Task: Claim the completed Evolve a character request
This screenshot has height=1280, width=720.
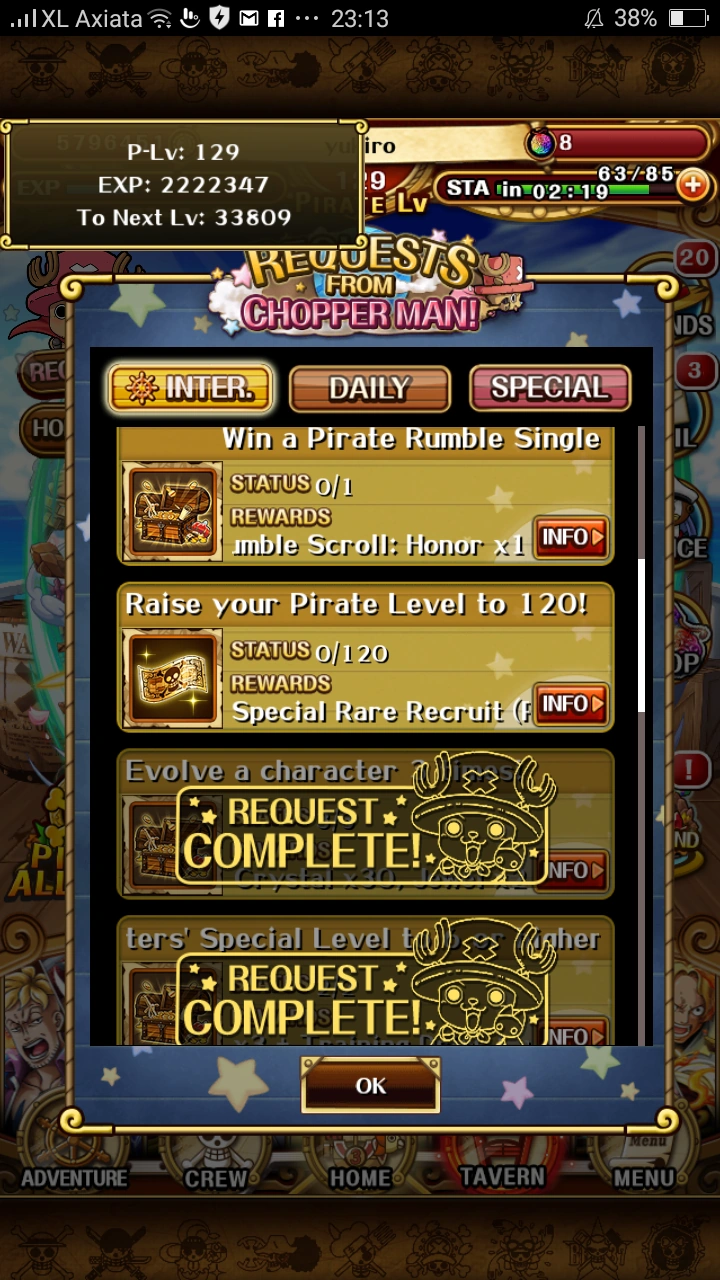Action: tap(365, 824)
